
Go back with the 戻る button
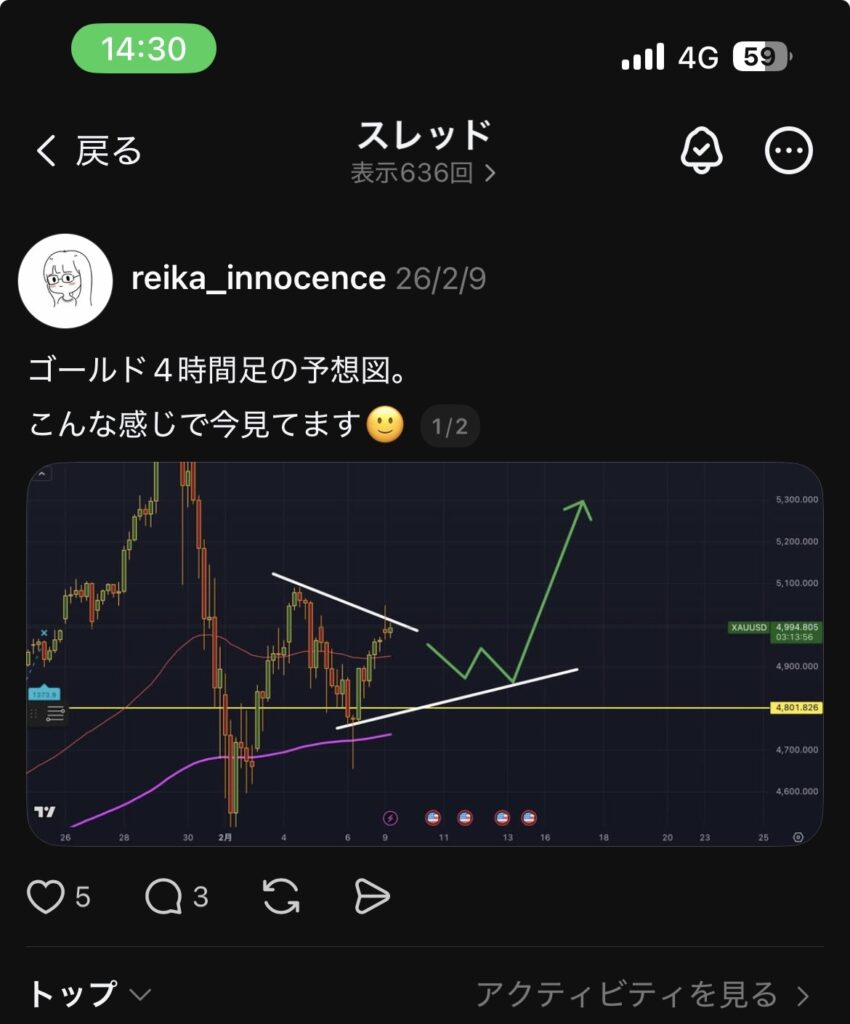point(88,151)
